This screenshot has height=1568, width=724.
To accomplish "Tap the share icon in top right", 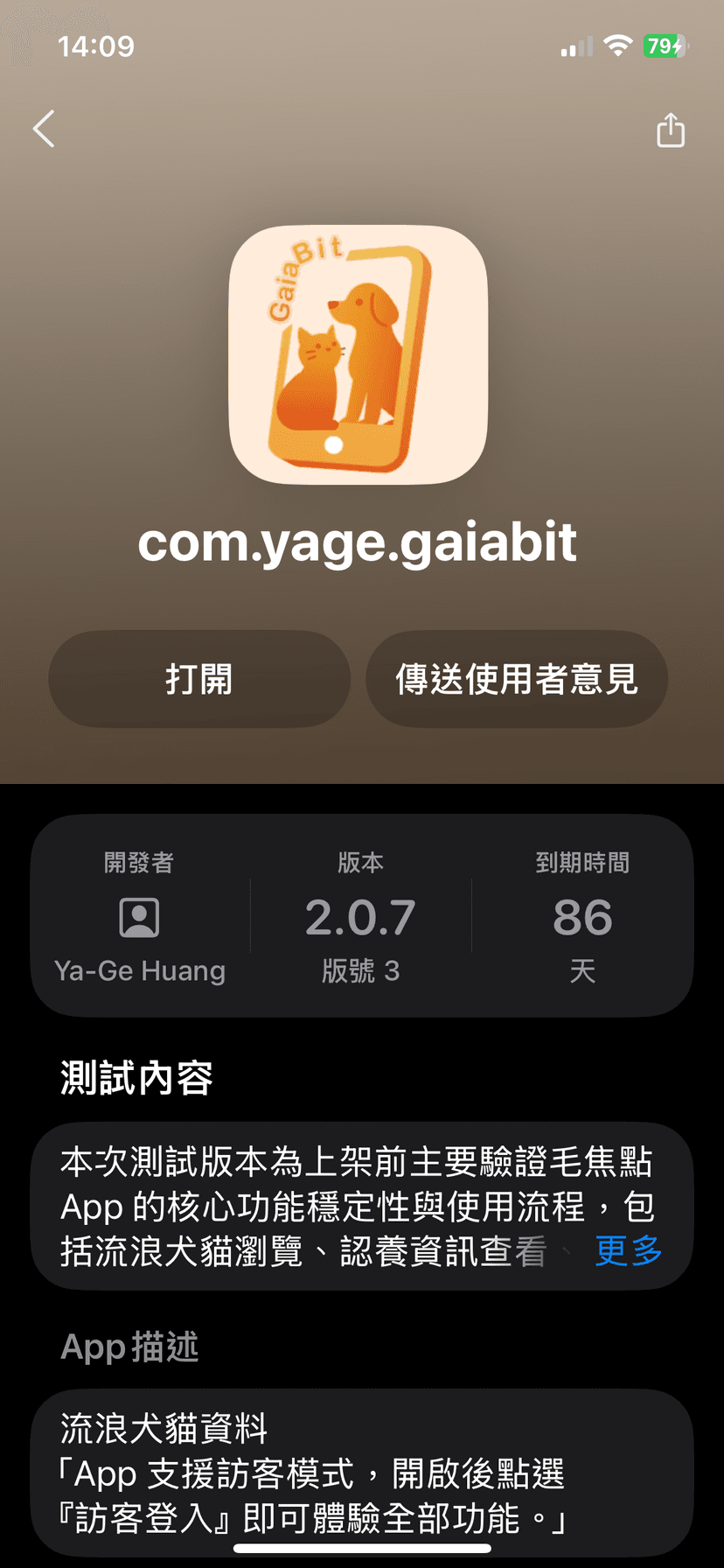I will [x=670, y=129].
